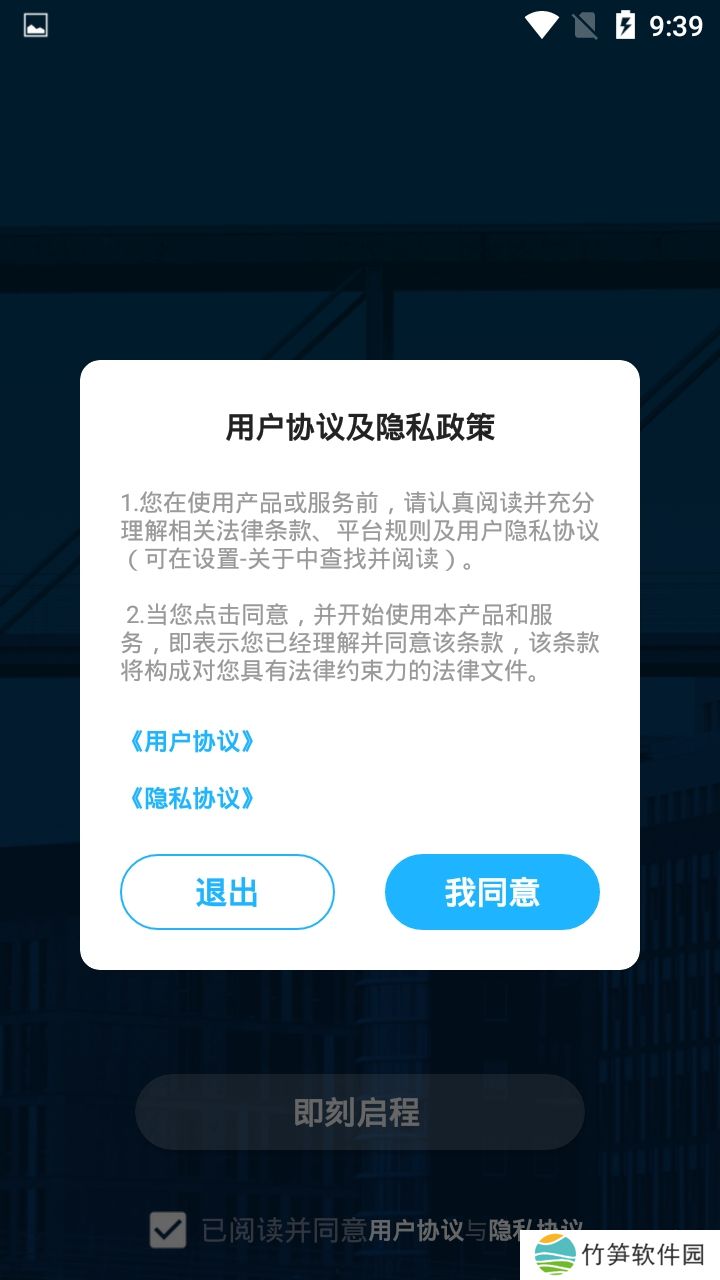Open the 《用户协议》 link
The image size is (720, 1280).
click(x=192, y=741)
